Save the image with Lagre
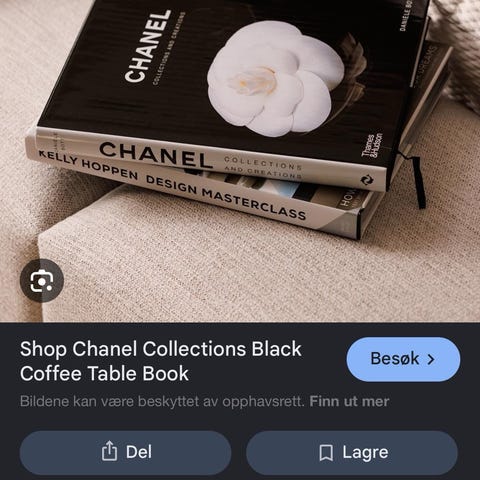Image resolution: width=480 pixels, height=480 pixels. pos(352,453)
